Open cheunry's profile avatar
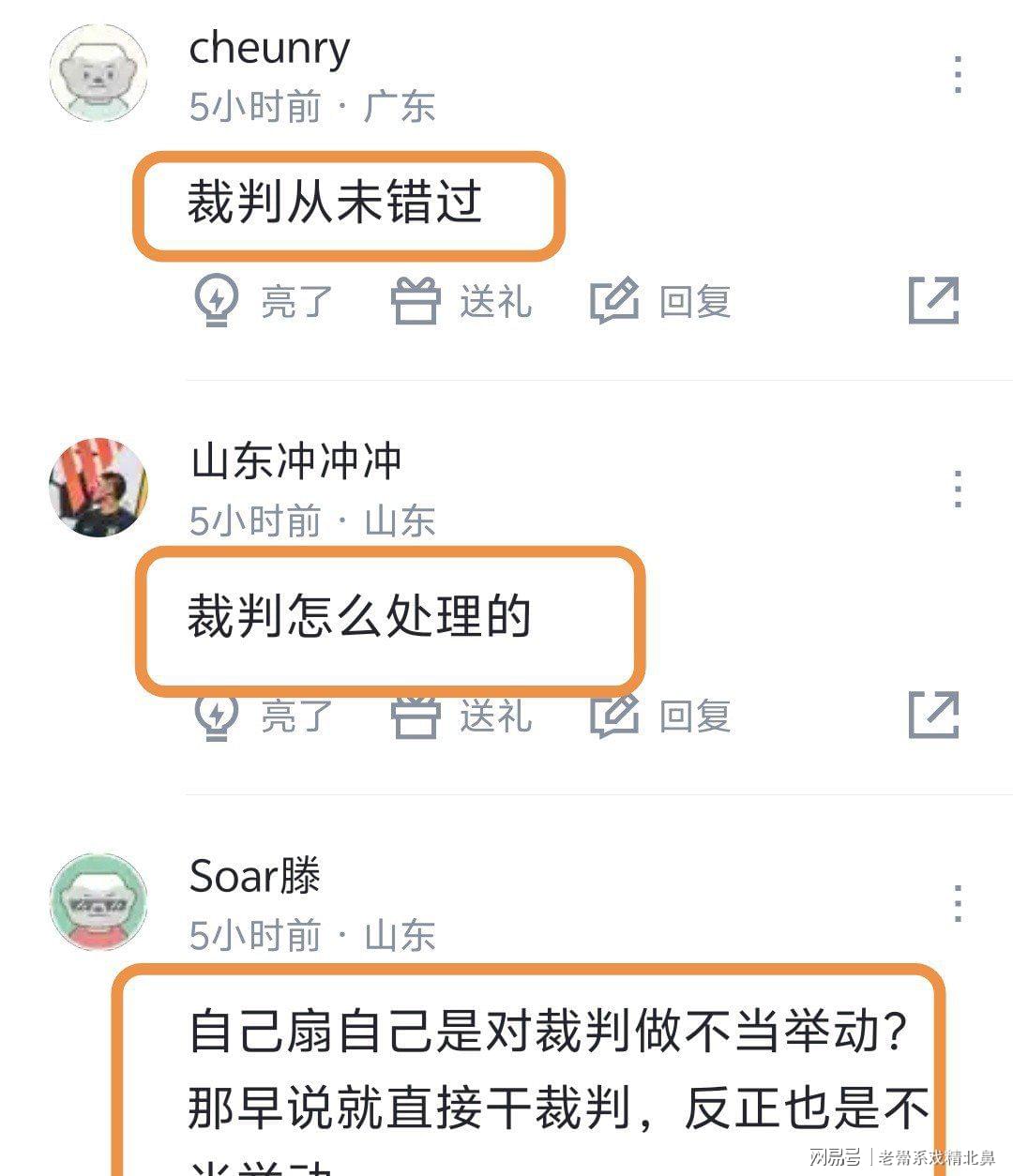1013x1176 pixels. click(98, 73)
